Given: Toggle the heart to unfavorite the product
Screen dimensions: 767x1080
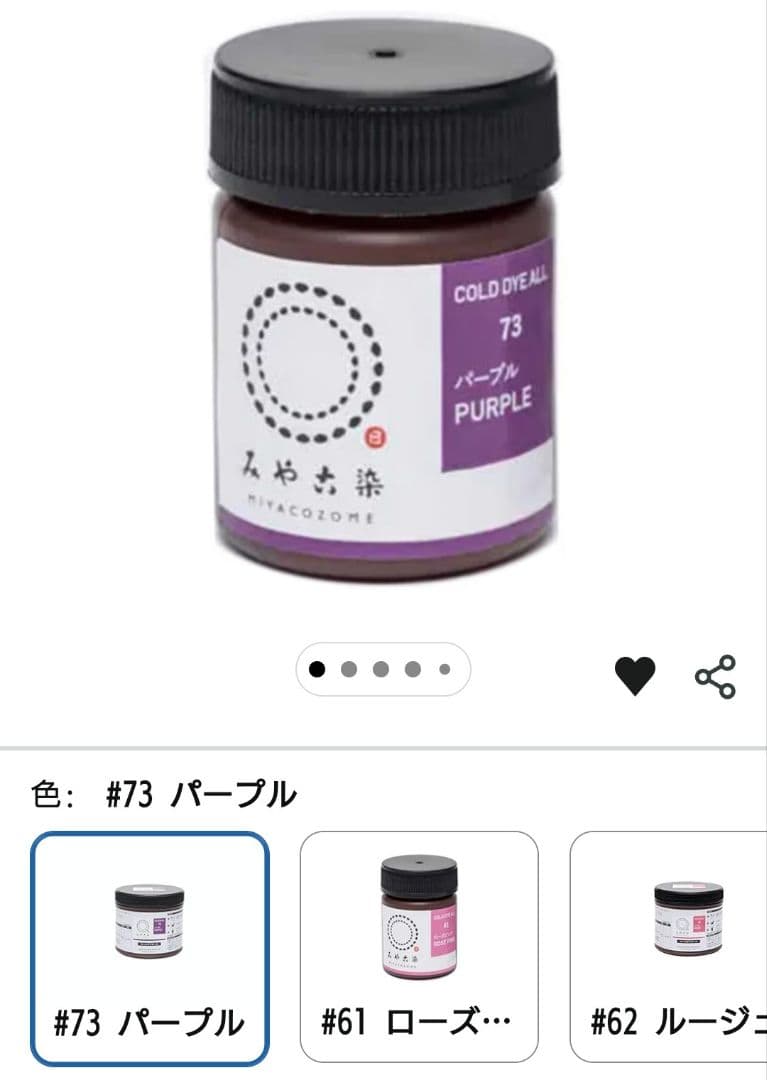Looking at the screenshot, I should [634, 676].
